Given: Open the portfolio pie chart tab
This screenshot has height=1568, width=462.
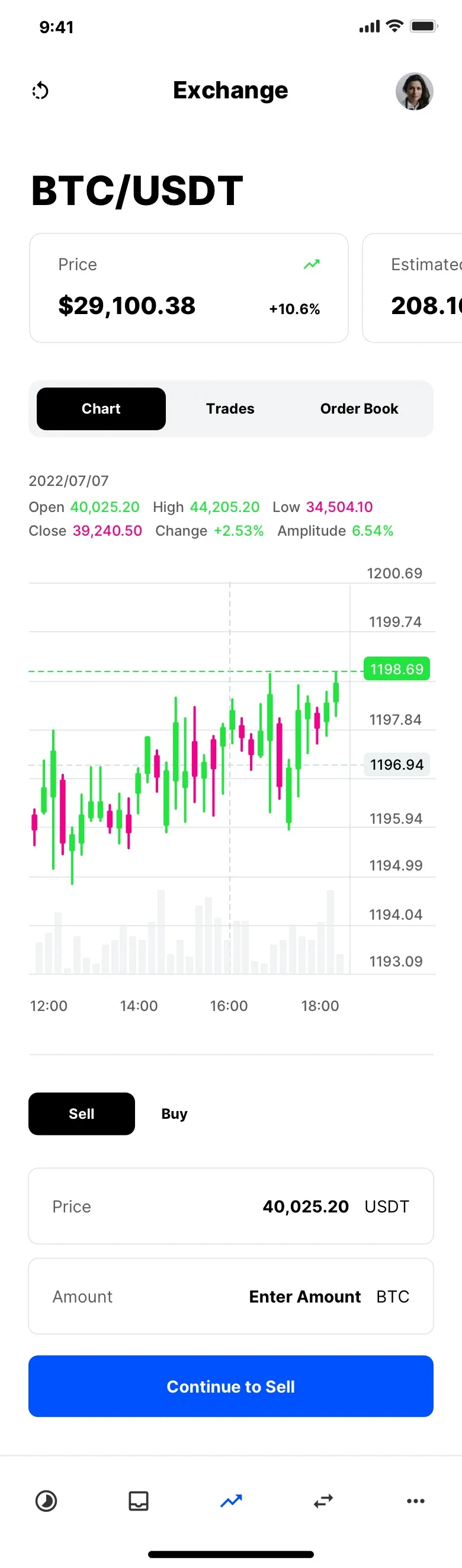Looking at the screenshot, I should click(x=46, y=1500).
